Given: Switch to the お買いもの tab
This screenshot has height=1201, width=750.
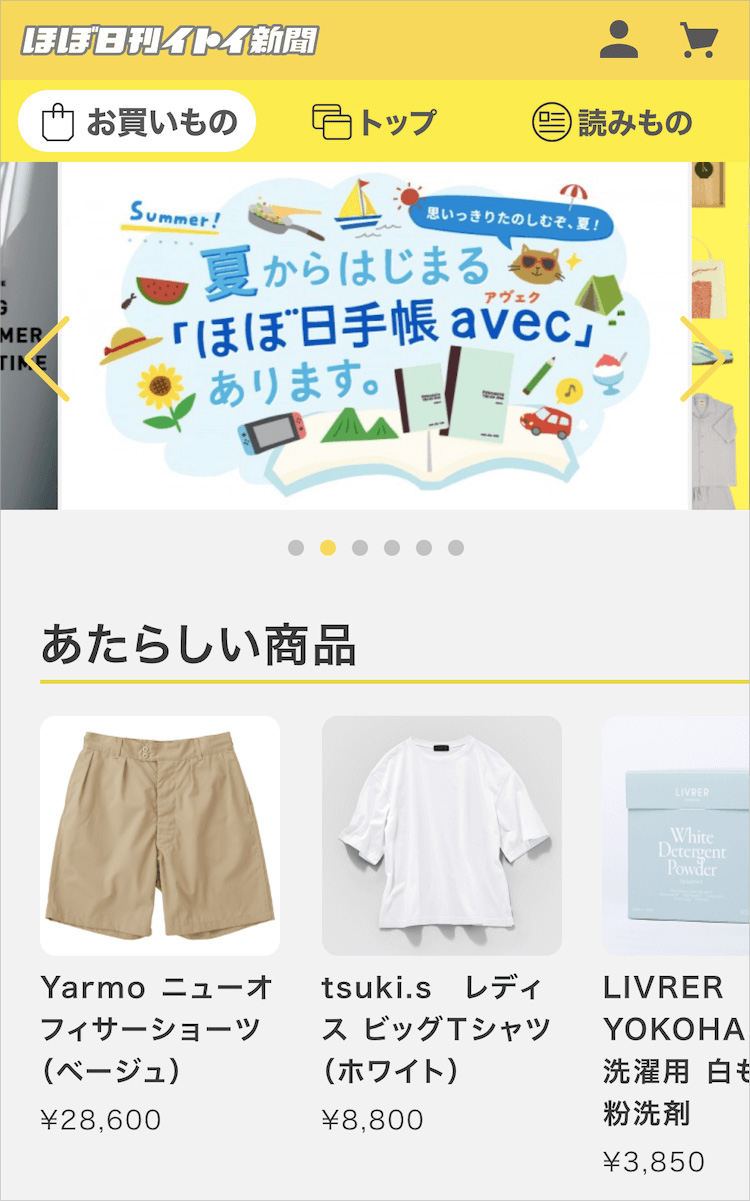Looking at the screenshot, I should tap(137, 122).
